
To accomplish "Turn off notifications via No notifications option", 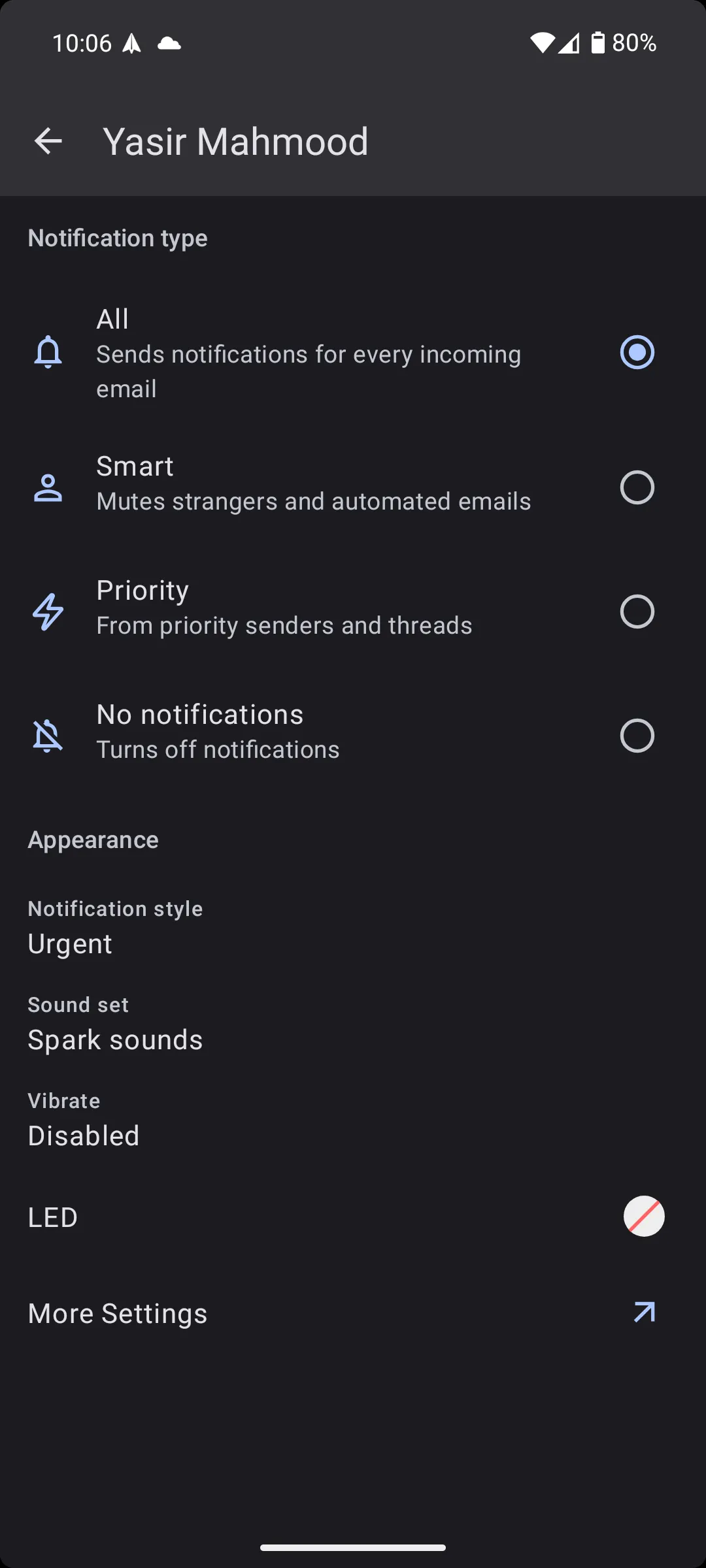I will coord(637,735).
